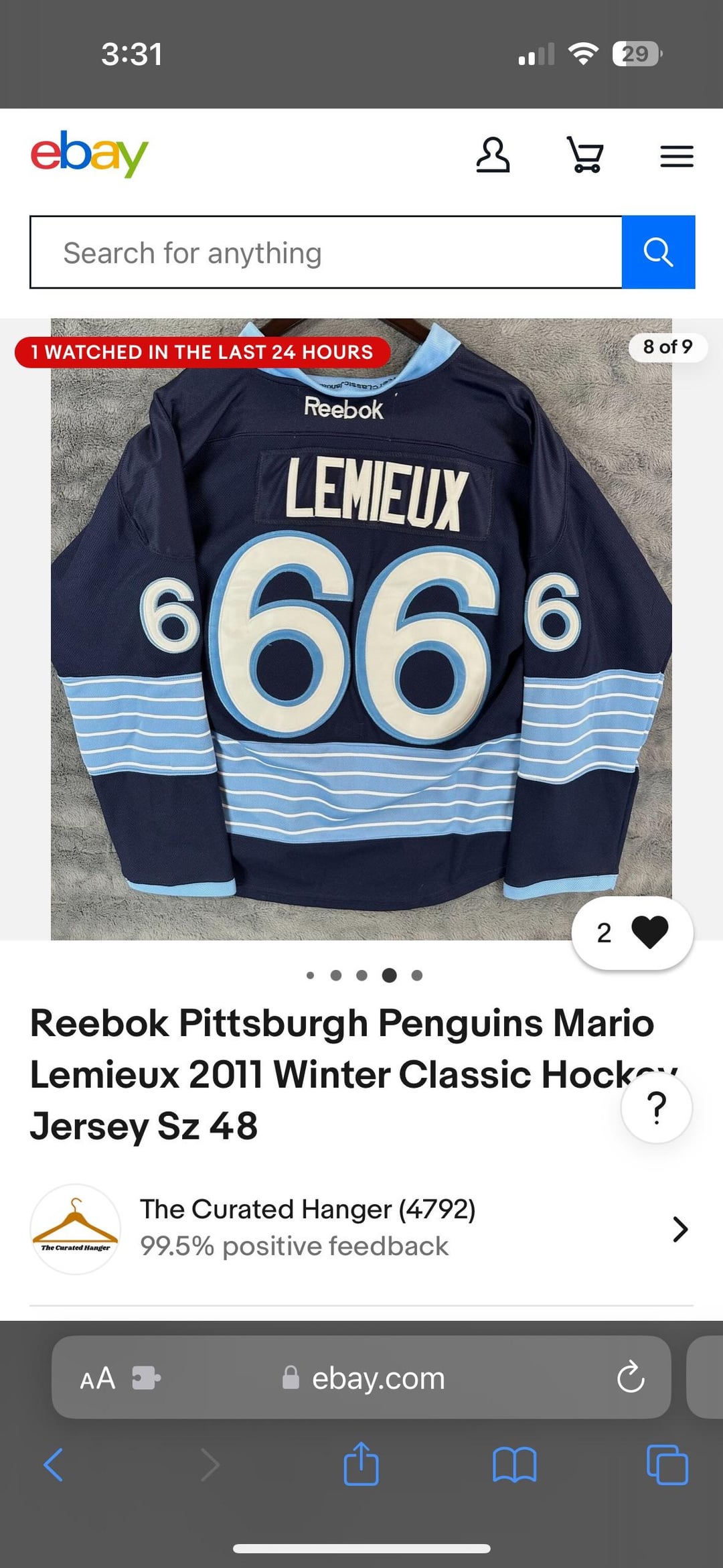Open Safari's AA page settings
Screen dimensions: 723x1568
[x=98, y=1378]
